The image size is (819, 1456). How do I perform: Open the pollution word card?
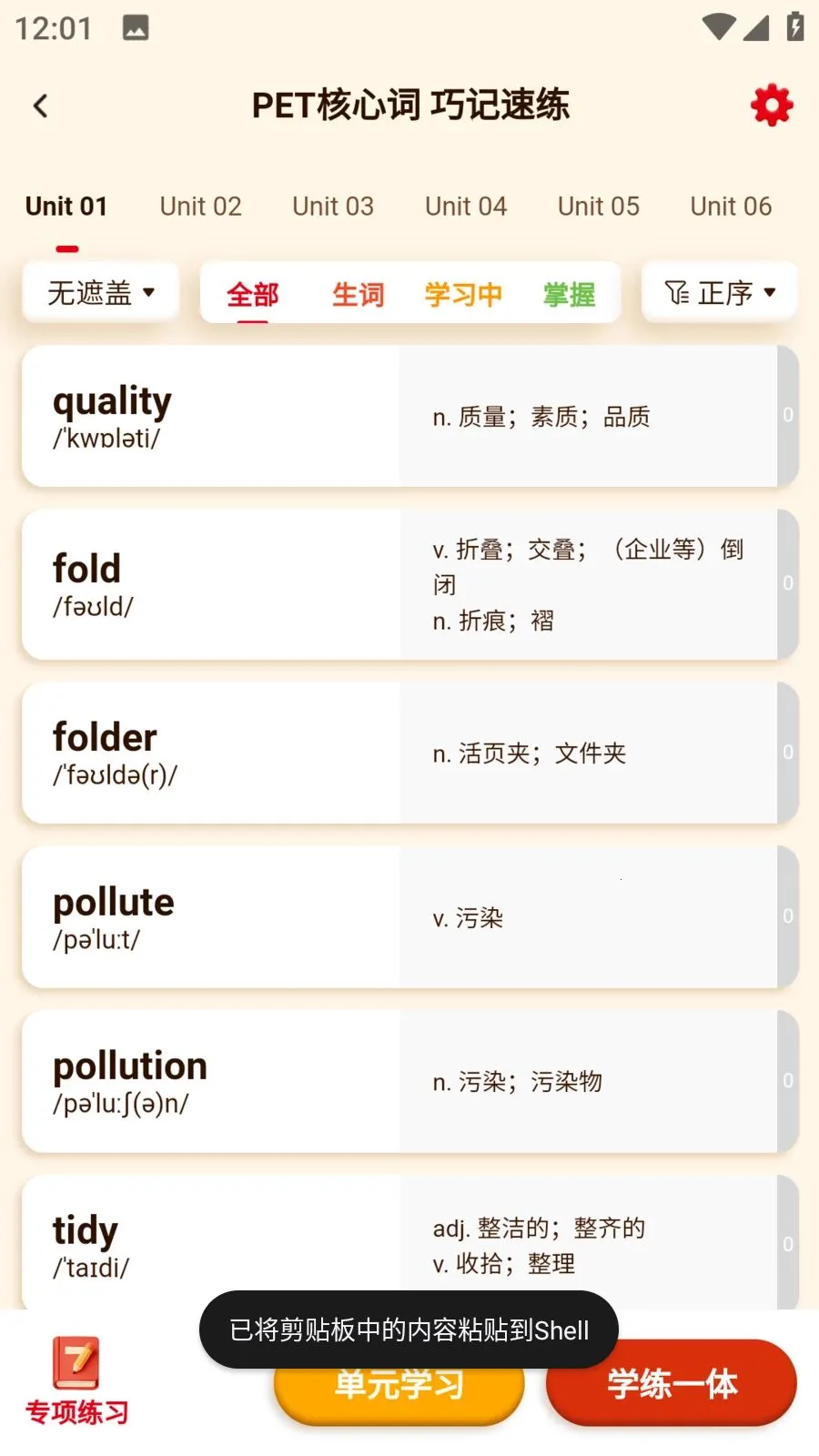pos(409,1081)
